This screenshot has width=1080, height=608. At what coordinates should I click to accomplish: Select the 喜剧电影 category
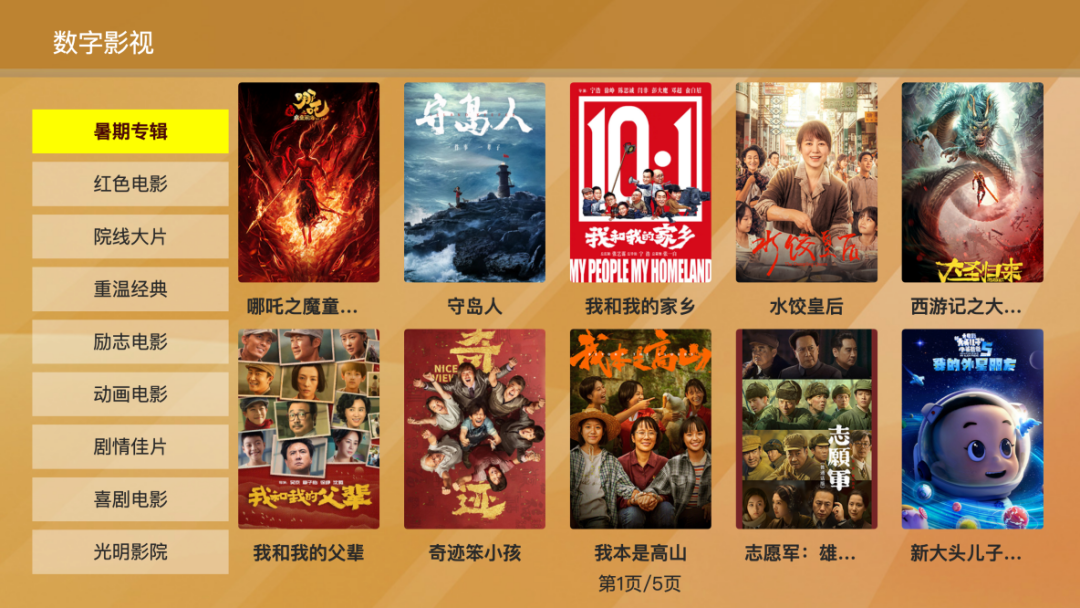click(130, 499)
